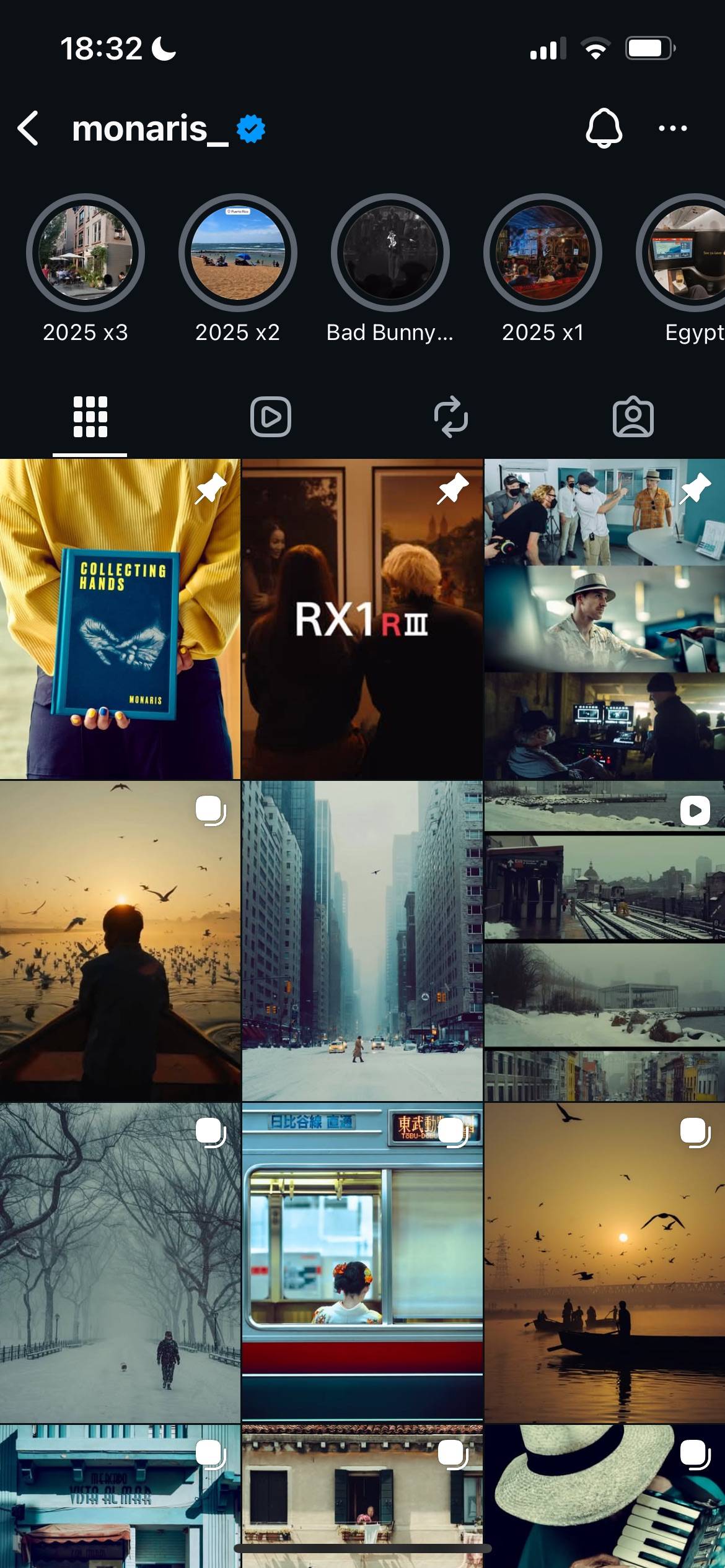Play the snowy waterfront reel post
The image size is (725, 1568).
click(x=605, y=941)
